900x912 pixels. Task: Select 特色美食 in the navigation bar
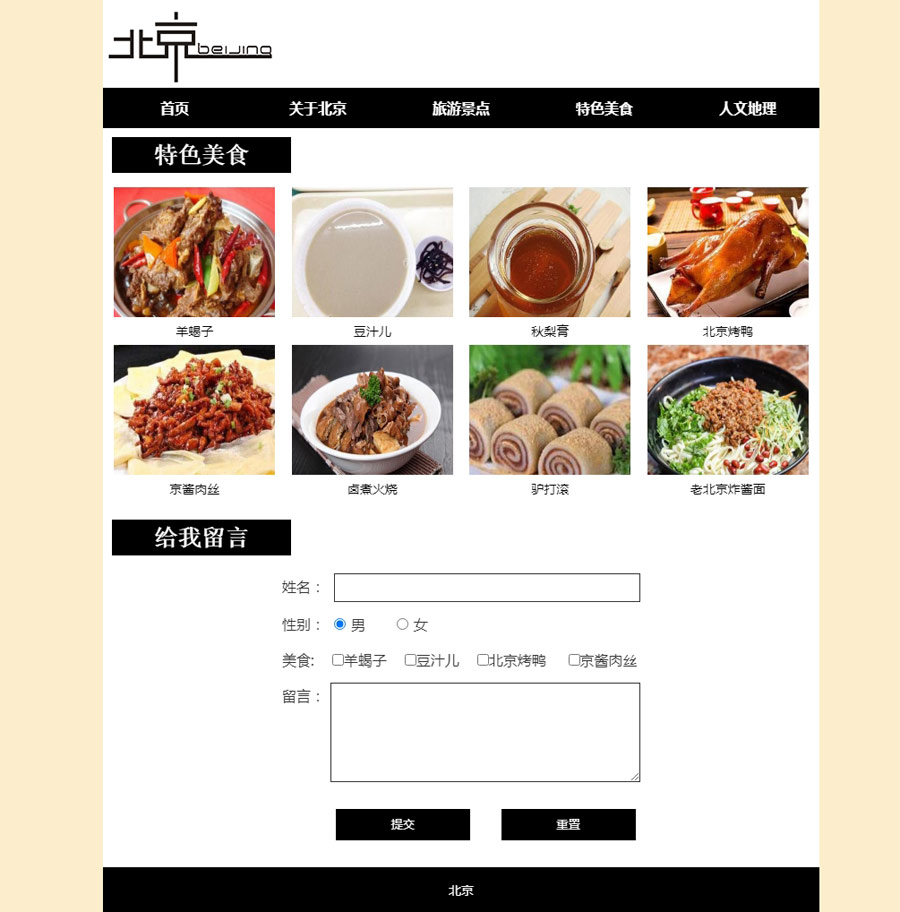604,108
